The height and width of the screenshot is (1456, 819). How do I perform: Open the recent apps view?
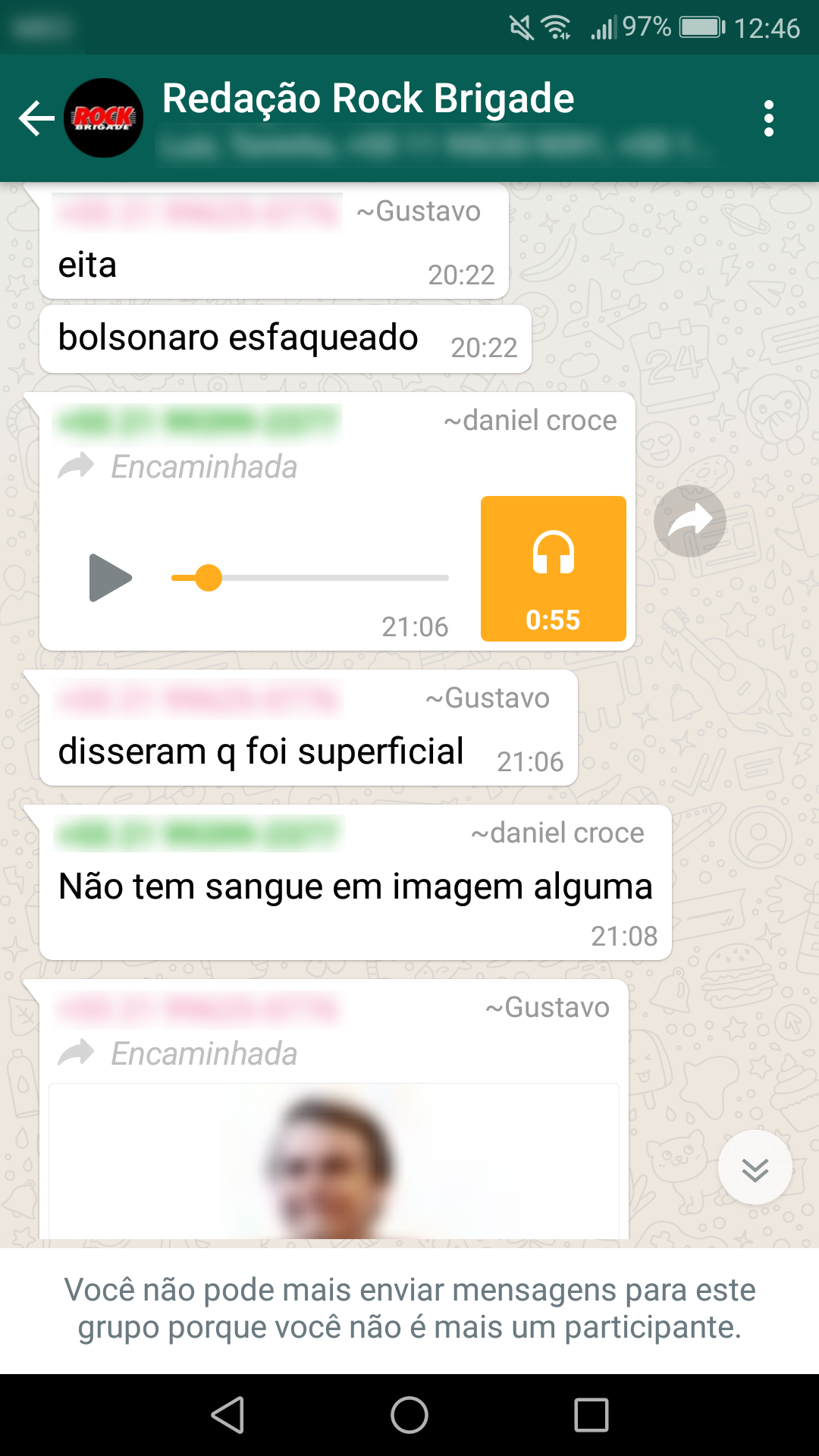[591, 1415]
